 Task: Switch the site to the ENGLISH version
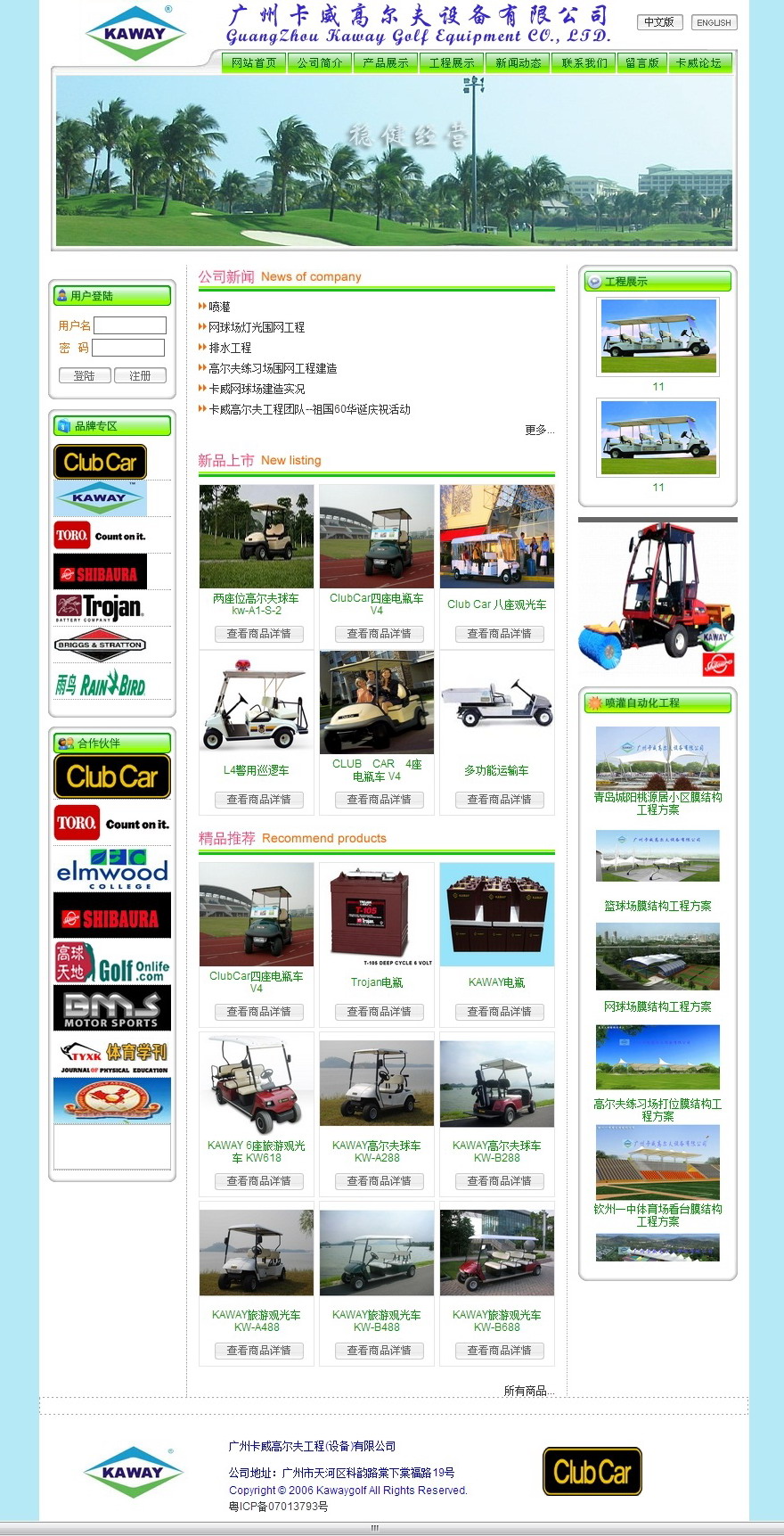coord(714,22)
